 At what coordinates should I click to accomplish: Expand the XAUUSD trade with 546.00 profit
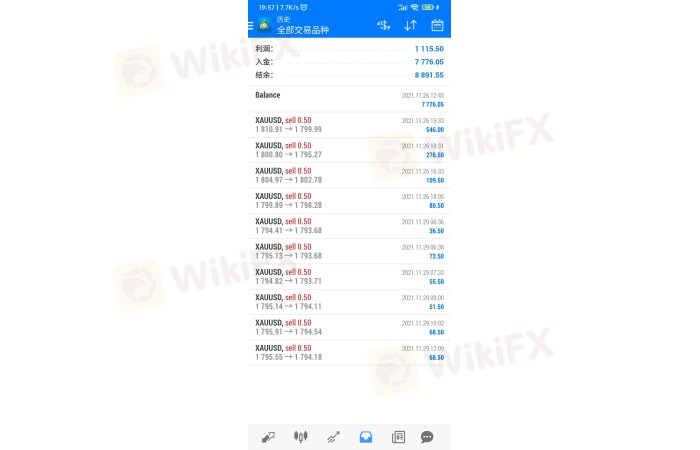pyautogui.click(x=349, y=125)
